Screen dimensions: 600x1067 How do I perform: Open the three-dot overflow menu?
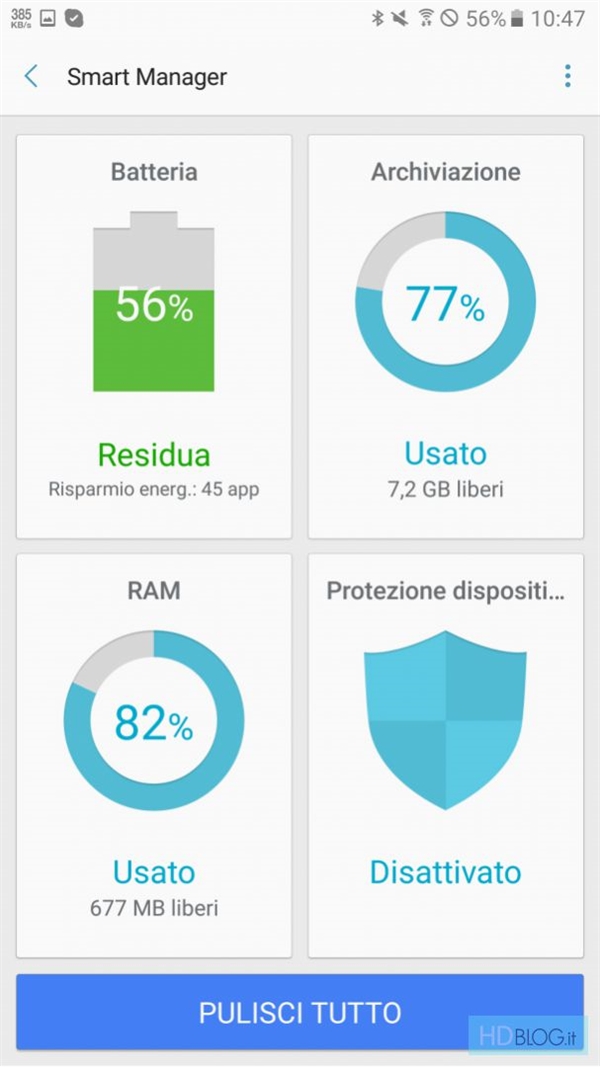tap(567, 76)
